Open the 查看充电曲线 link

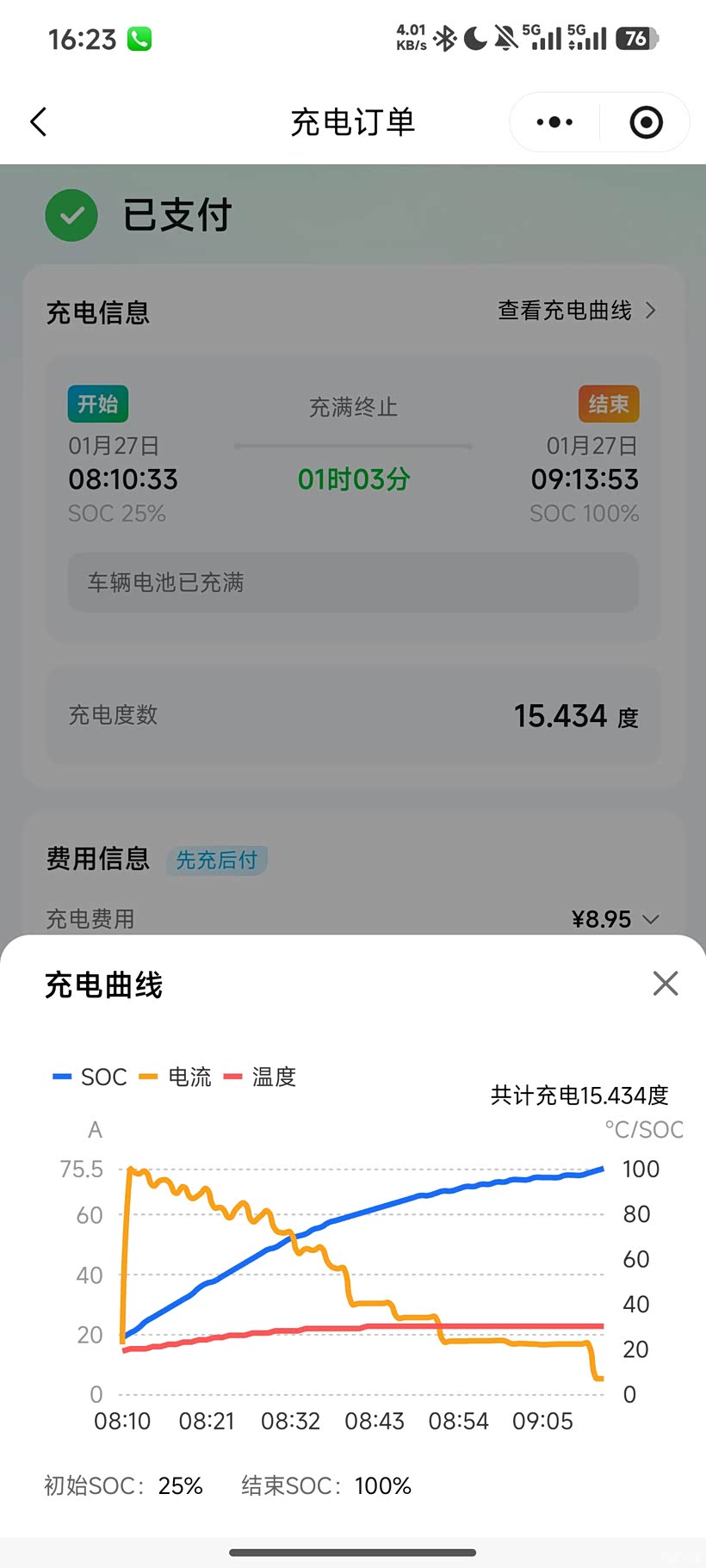576,311
